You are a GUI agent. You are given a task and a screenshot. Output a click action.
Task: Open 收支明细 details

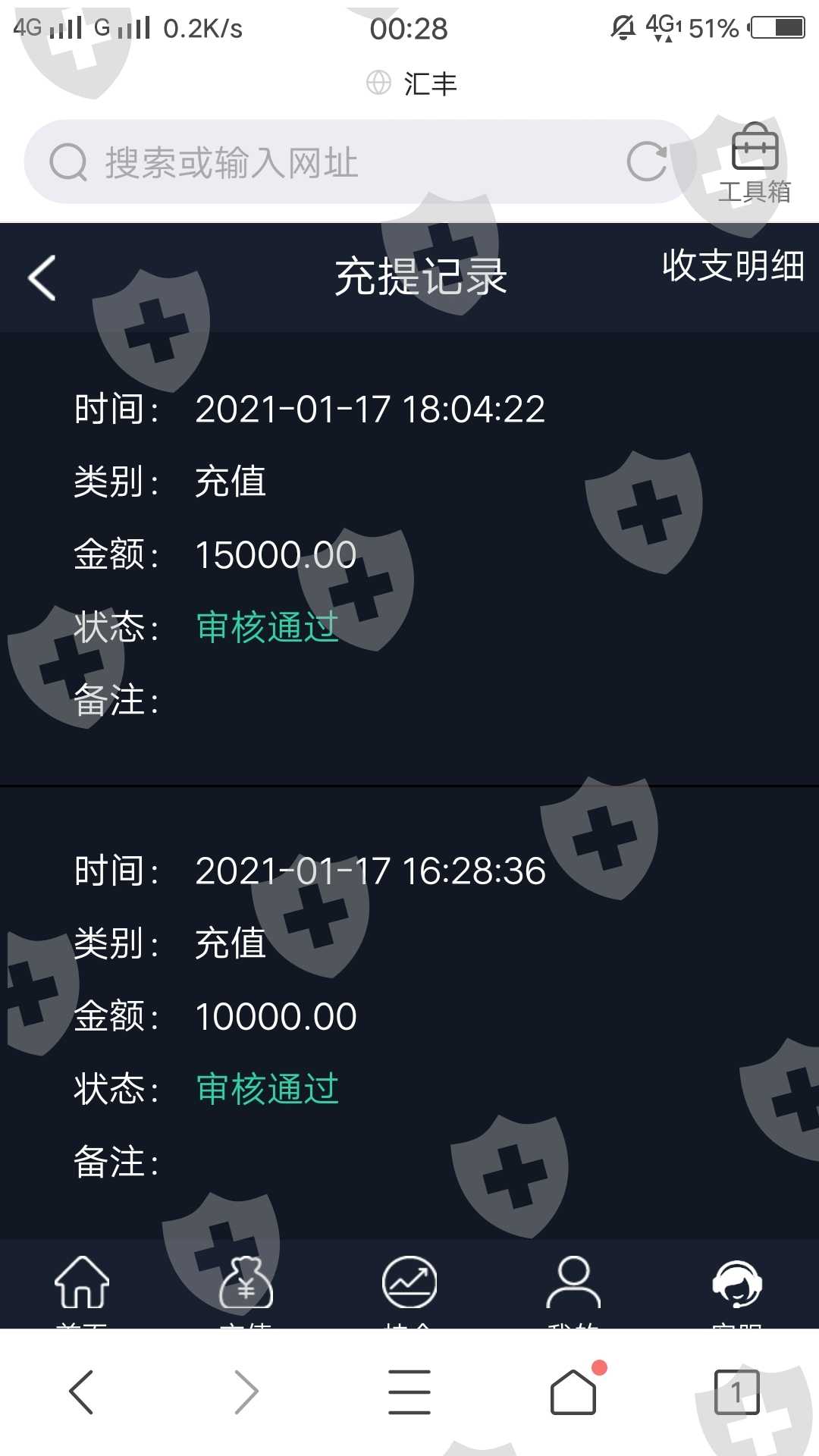pyautogui.click(x=733, y=265)
